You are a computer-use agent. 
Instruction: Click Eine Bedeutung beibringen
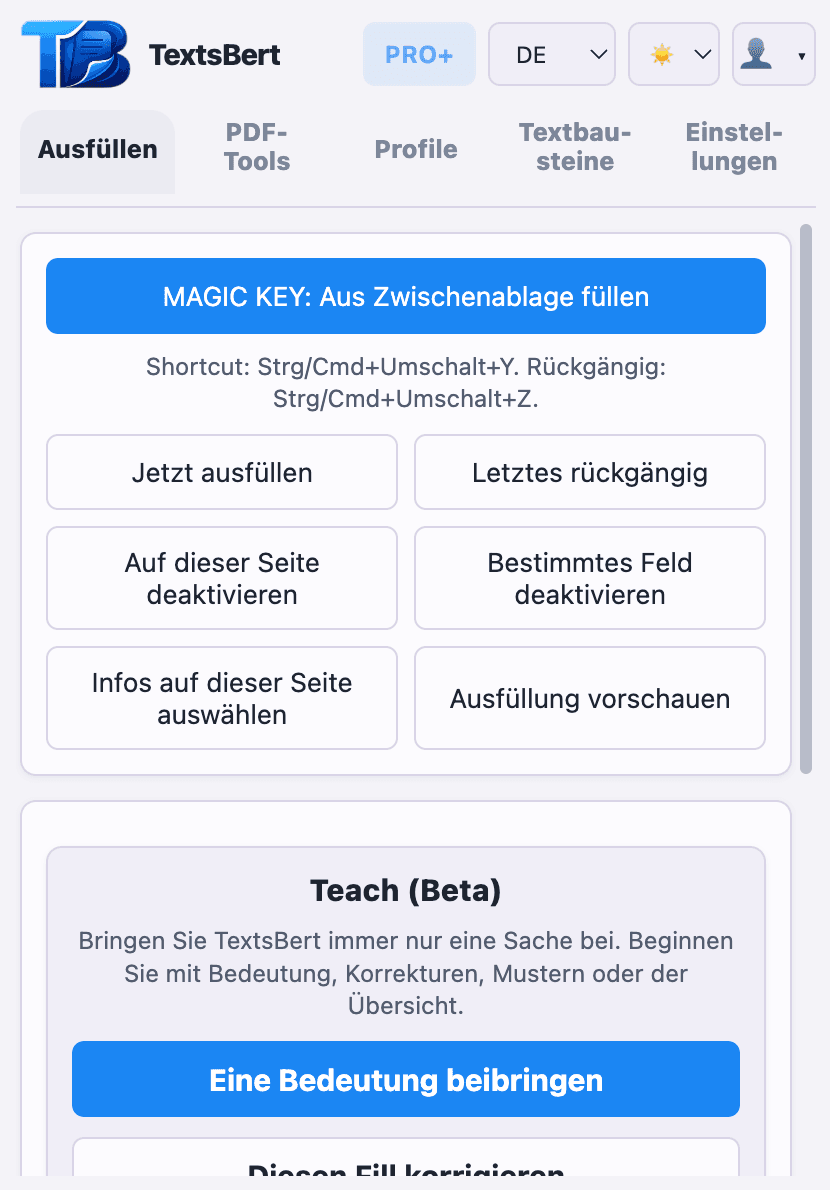(405, 1079)
